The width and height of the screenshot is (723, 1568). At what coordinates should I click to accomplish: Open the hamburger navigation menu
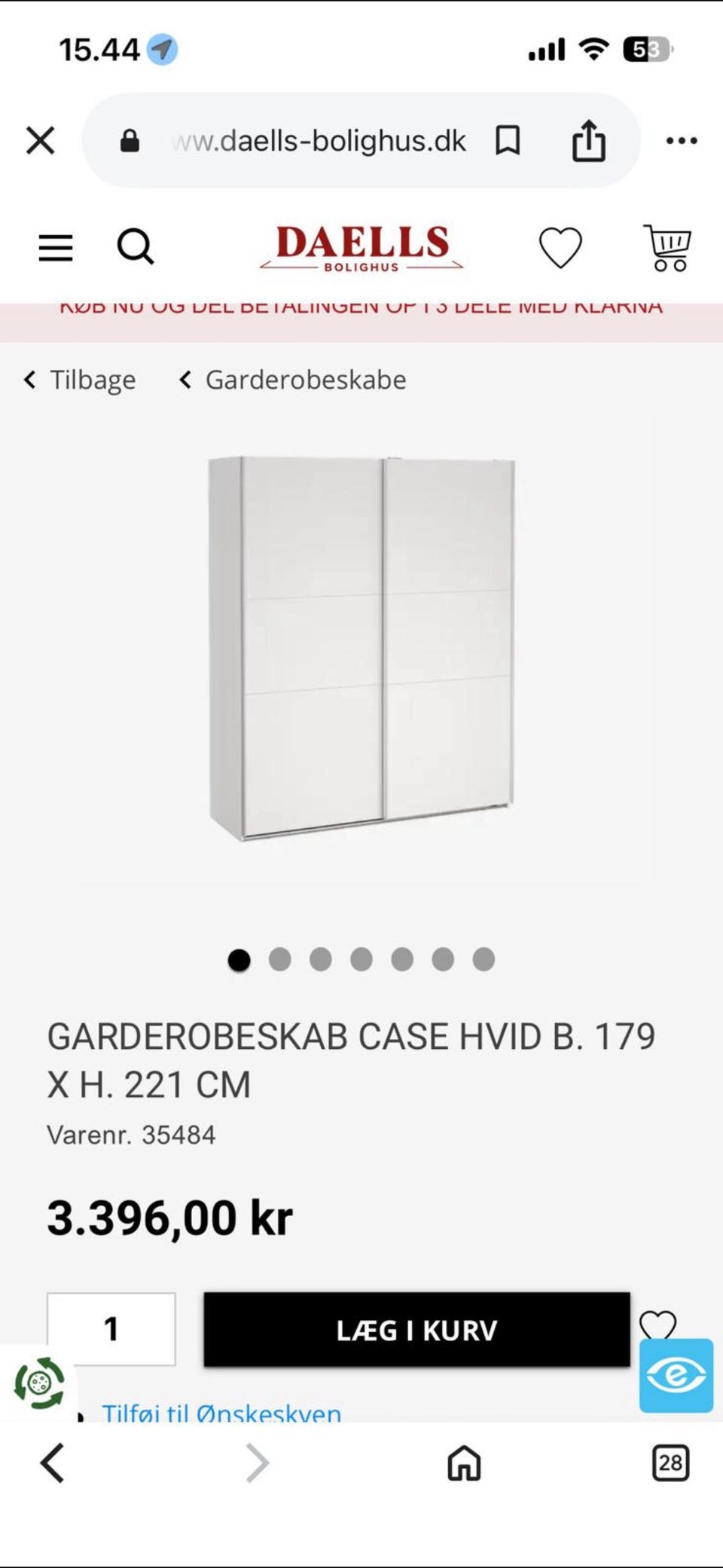click(55, 247)
